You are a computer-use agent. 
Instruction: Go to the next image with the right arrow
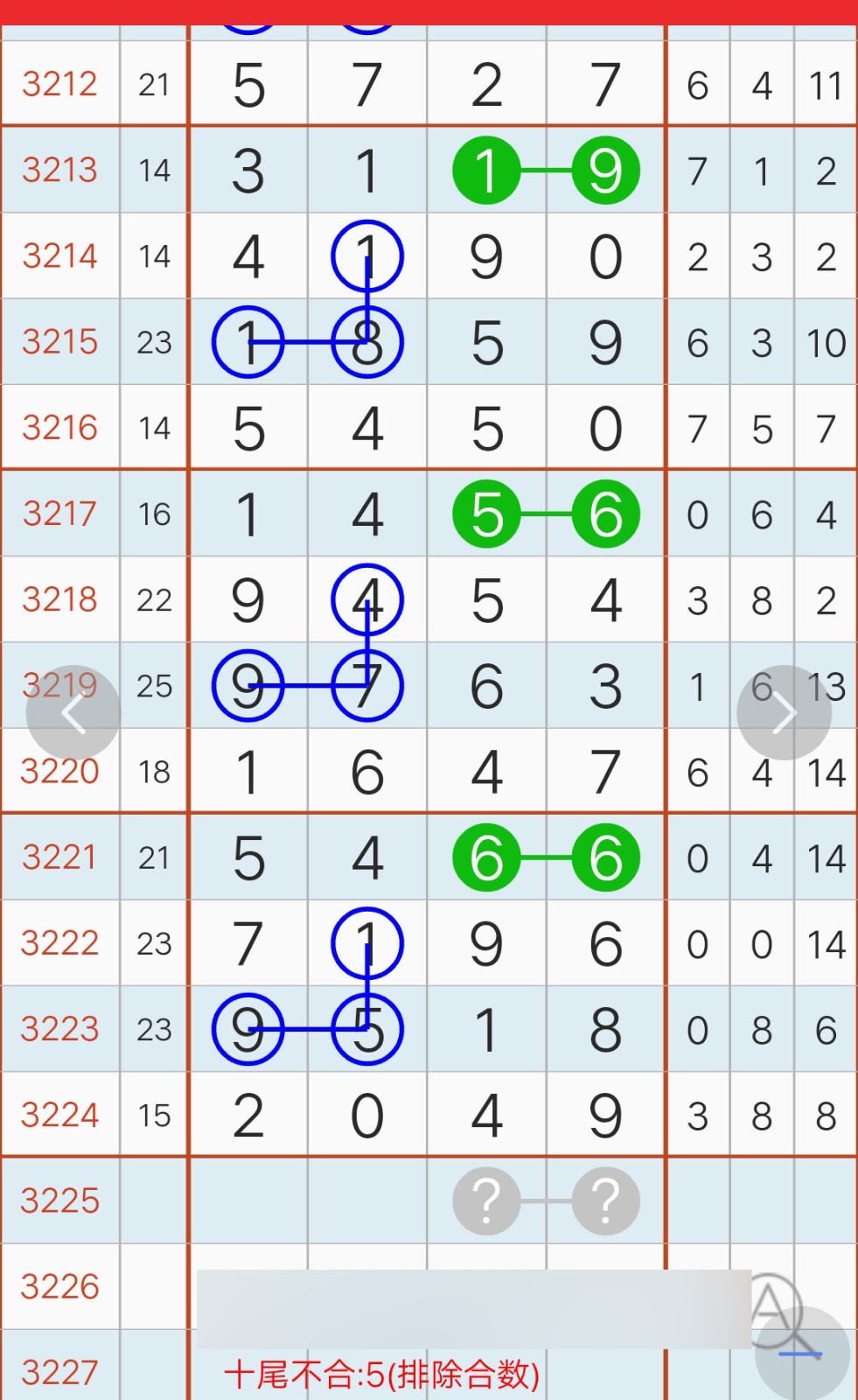(x=785, y=713)
